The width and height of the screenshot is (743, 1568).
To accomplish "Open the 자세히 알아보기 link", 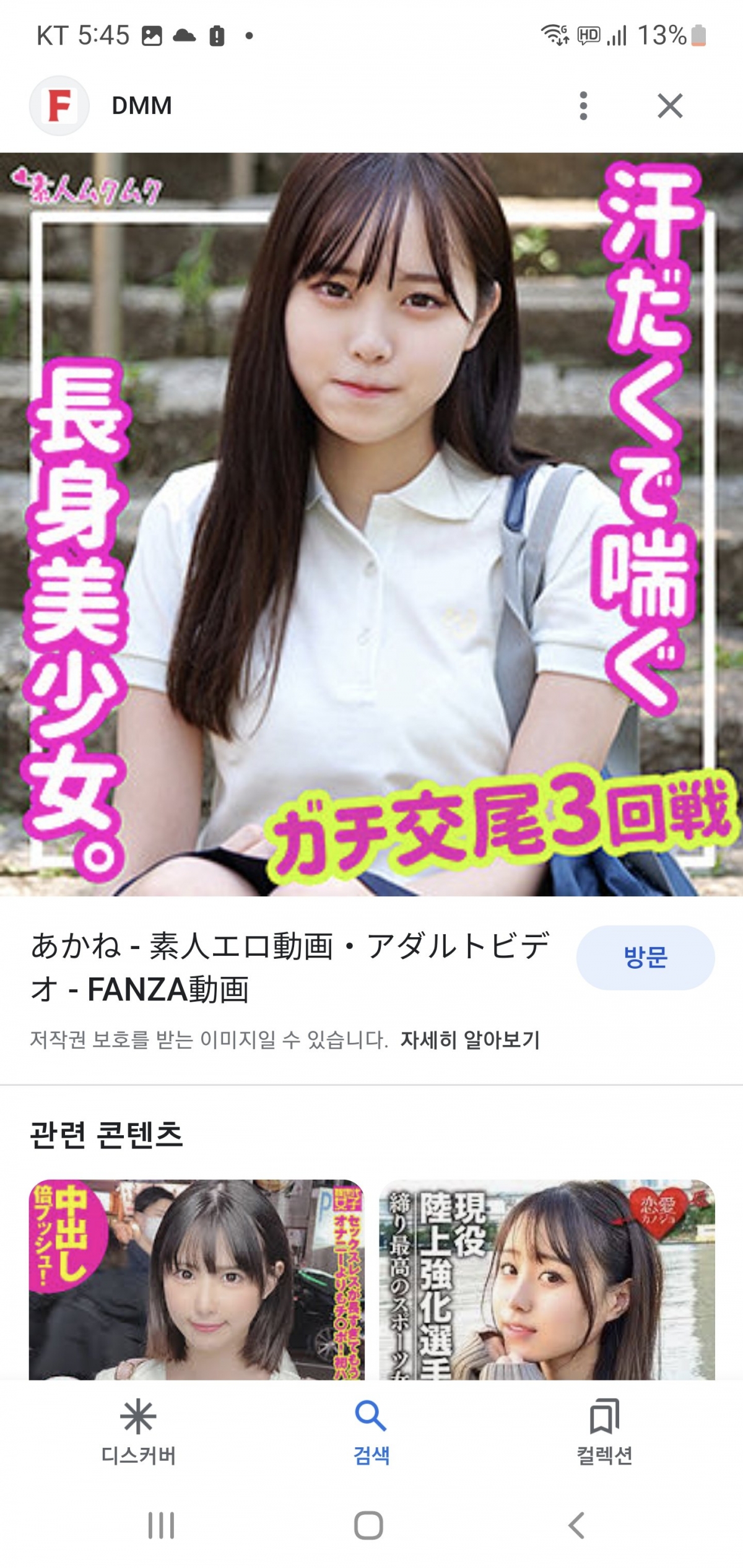I will coord(470,1039).
